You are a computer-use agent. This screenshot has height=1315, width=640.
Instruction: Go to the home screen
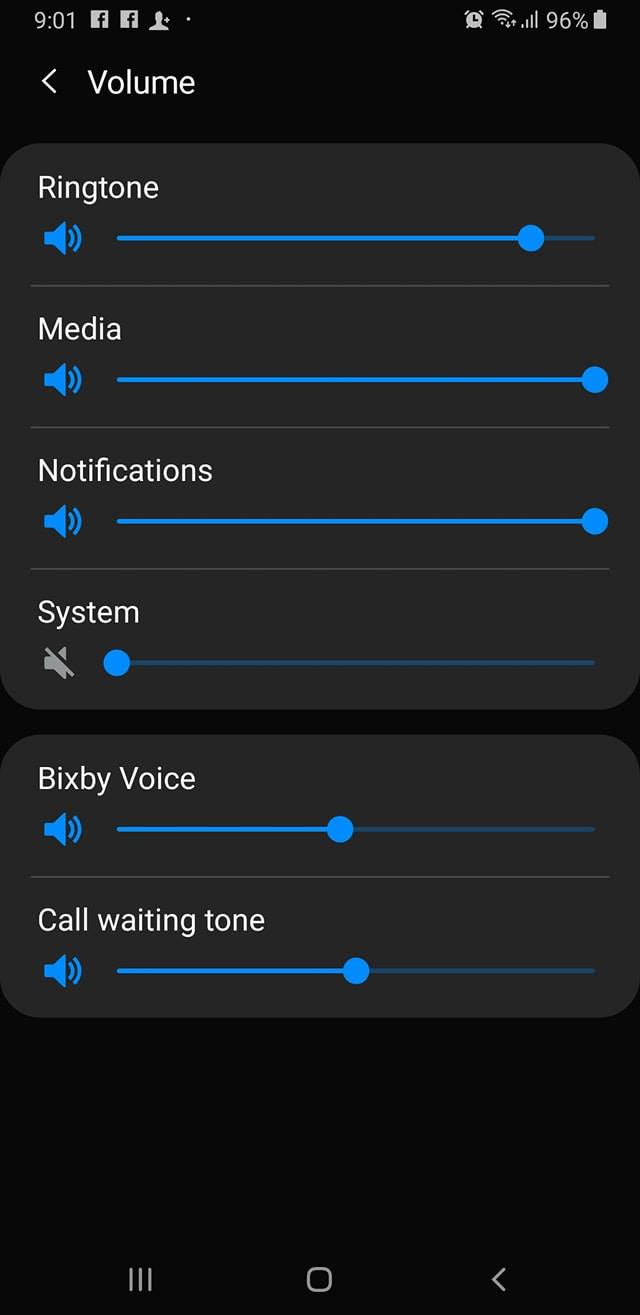tap(319, 1278)
